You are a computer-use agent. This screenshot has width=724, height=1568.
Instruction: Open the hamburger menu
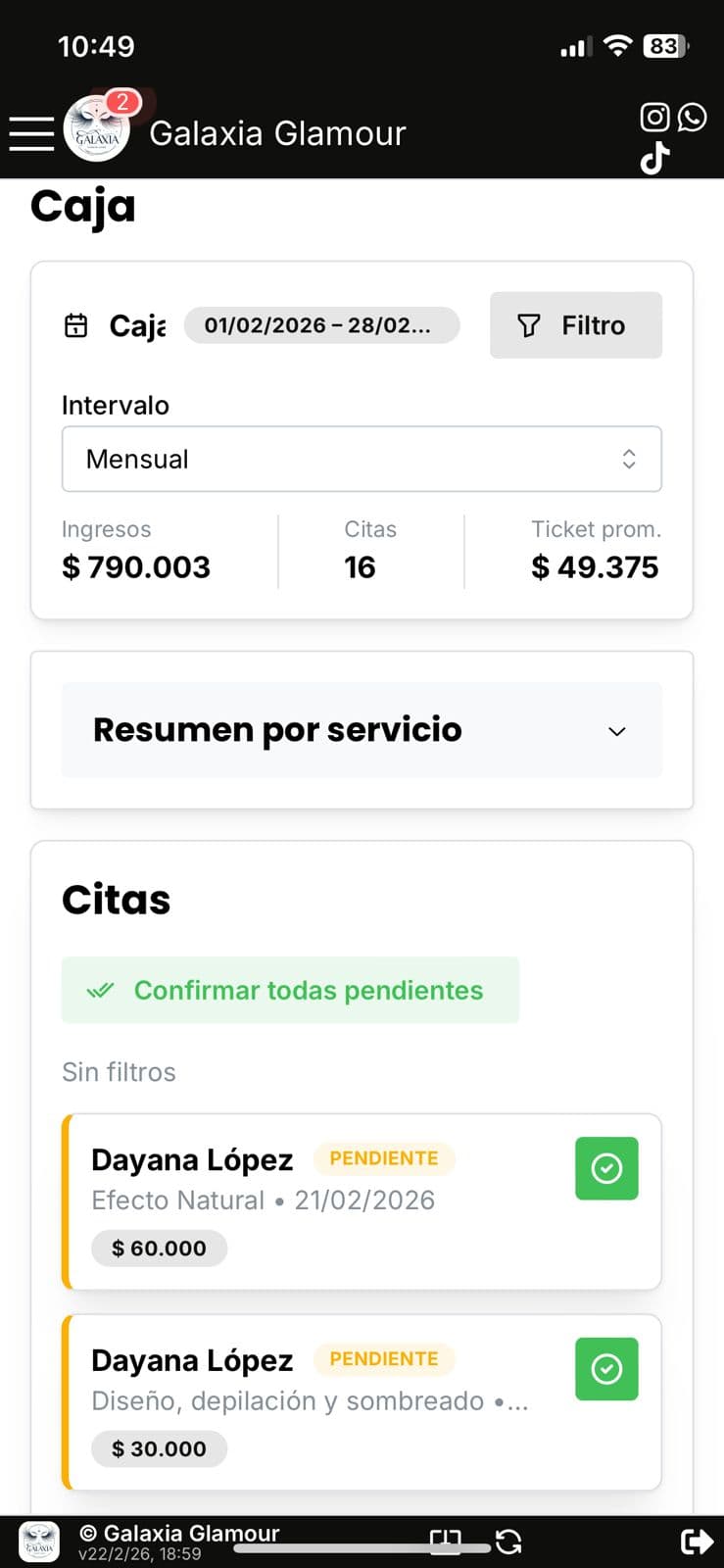coord(31,134)
